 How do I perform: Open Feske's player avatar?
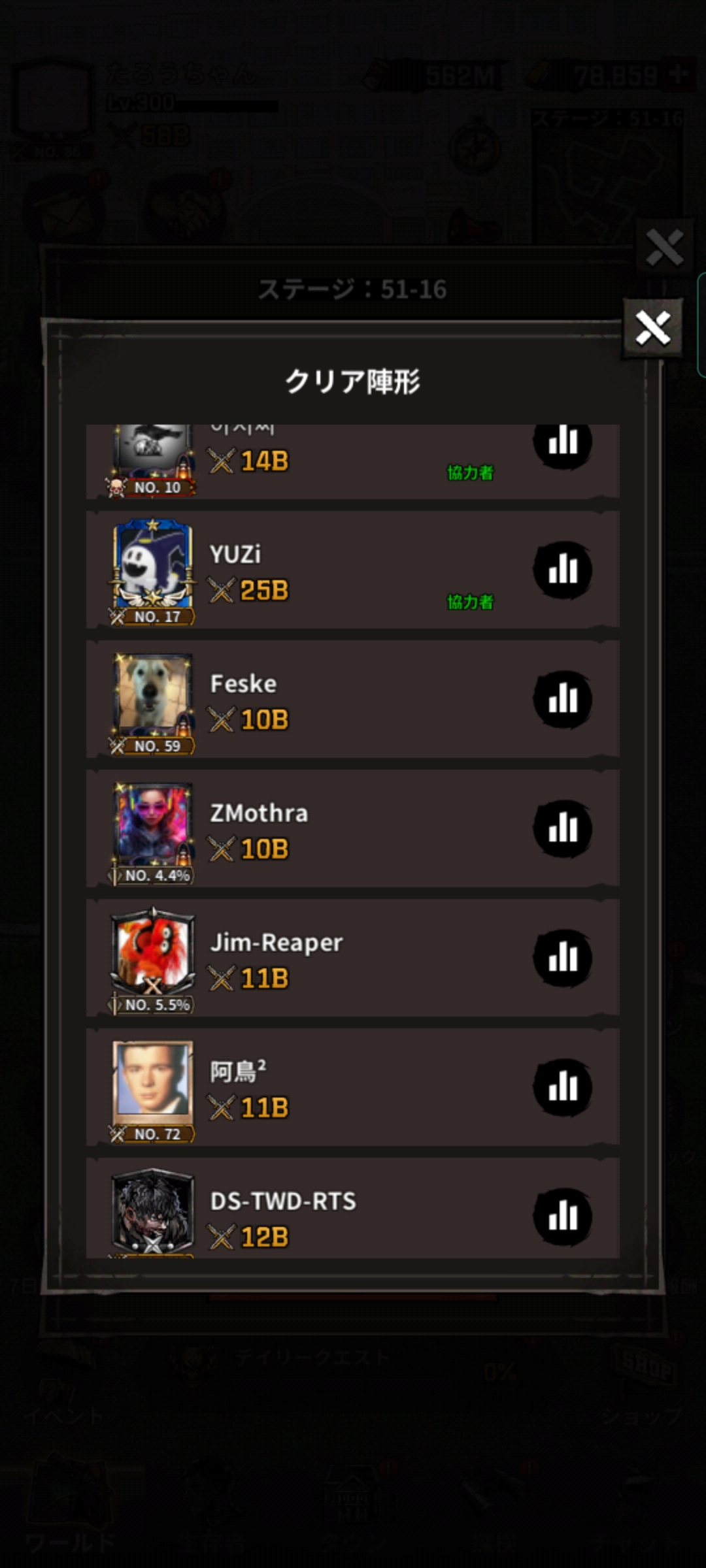153,694
